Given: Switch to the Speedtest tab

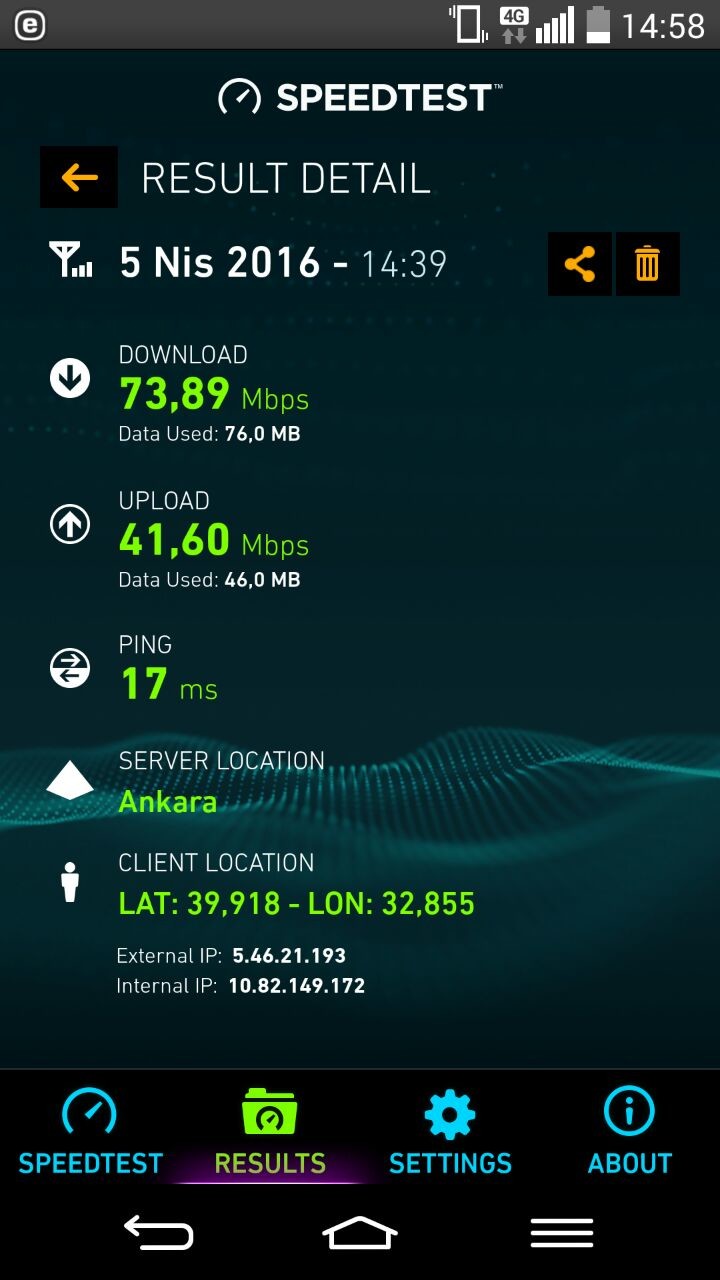Looking at the screenshot, I should pos(90,1130).
